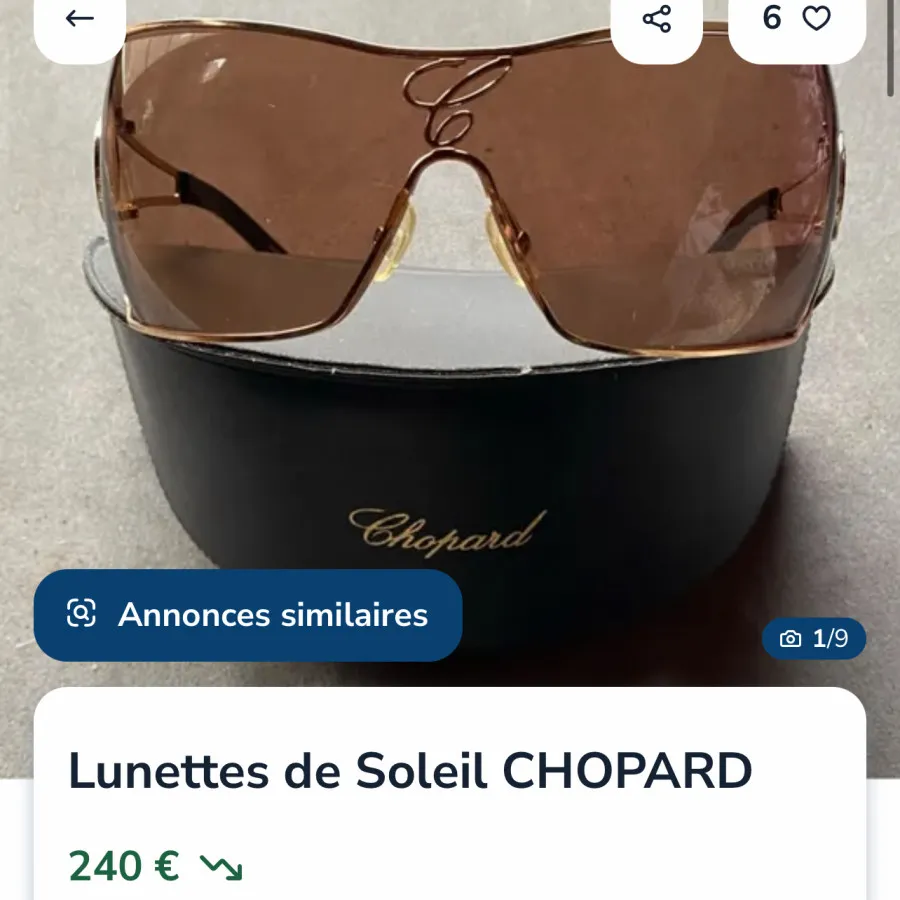900x900 pixels.
Task: Share this Chopard sunglasses listing
Action: (x=656, y=19)
